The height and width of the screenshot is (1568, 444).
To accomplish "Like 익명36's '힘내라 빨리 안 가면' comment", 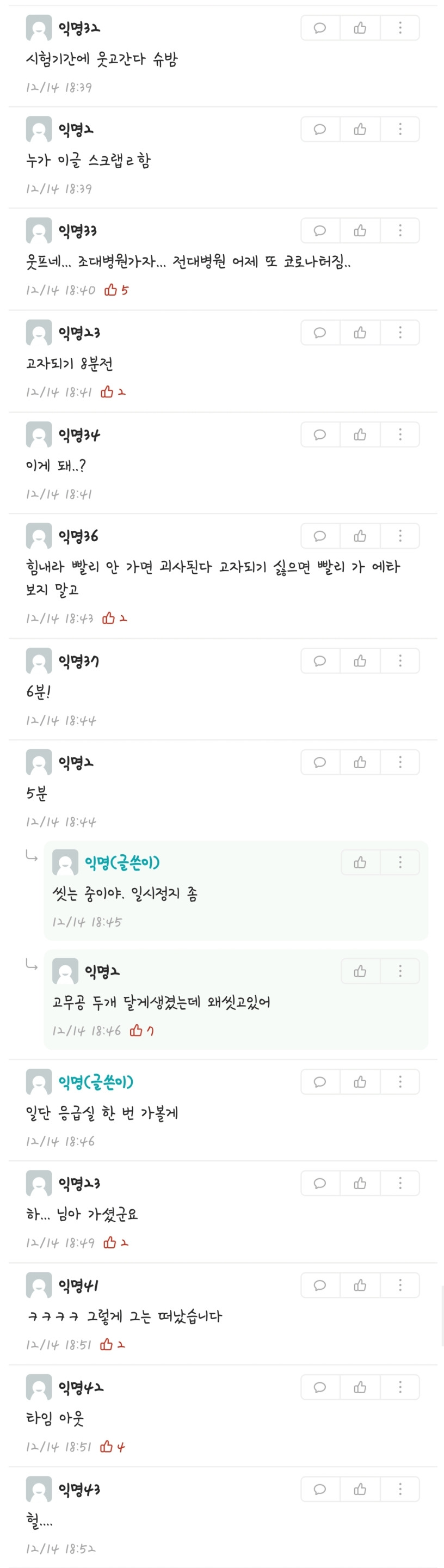I will 360,536.
